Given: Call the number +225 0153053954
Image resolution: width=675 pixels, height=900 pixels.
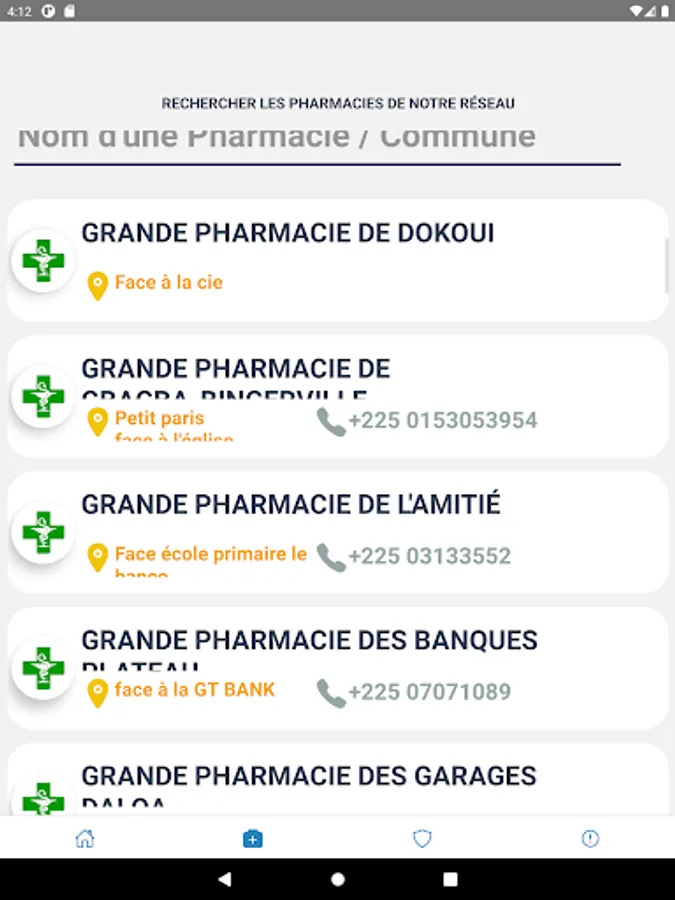Looking at the screenshot, I should (428, 421).
